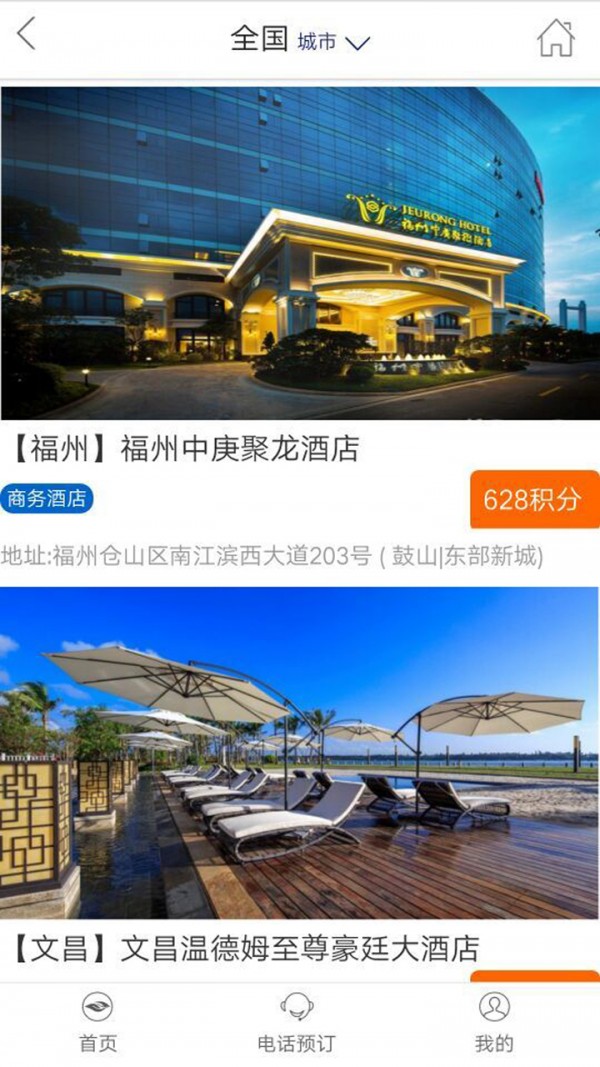Switch to the 首页 tab
Image resolution: width=600 pixels, height=1067 pixels.
coord(98,1021)
